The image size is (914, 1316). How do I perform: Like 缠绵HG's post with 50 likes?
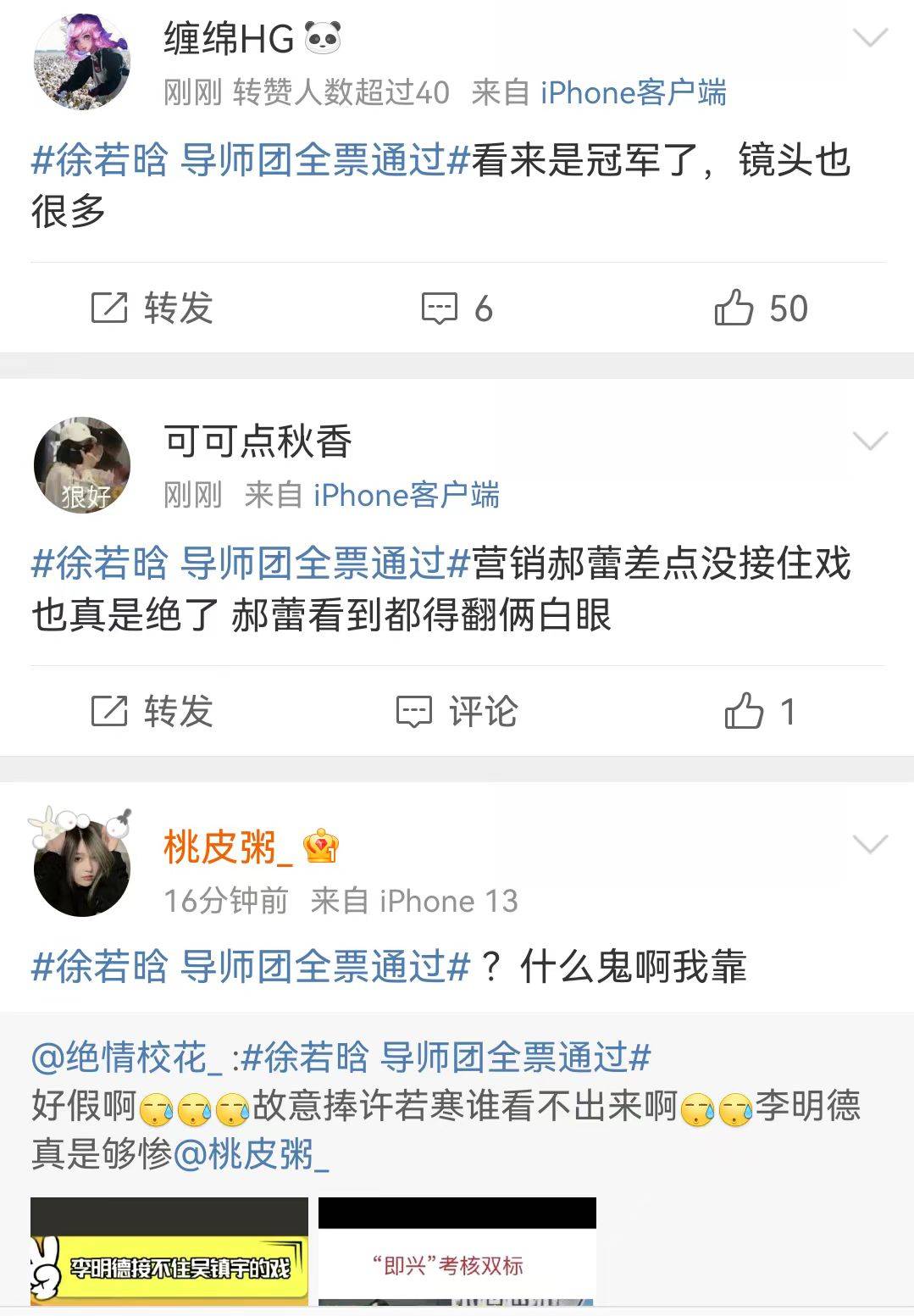pyautogui.click(x=761, y=308)
